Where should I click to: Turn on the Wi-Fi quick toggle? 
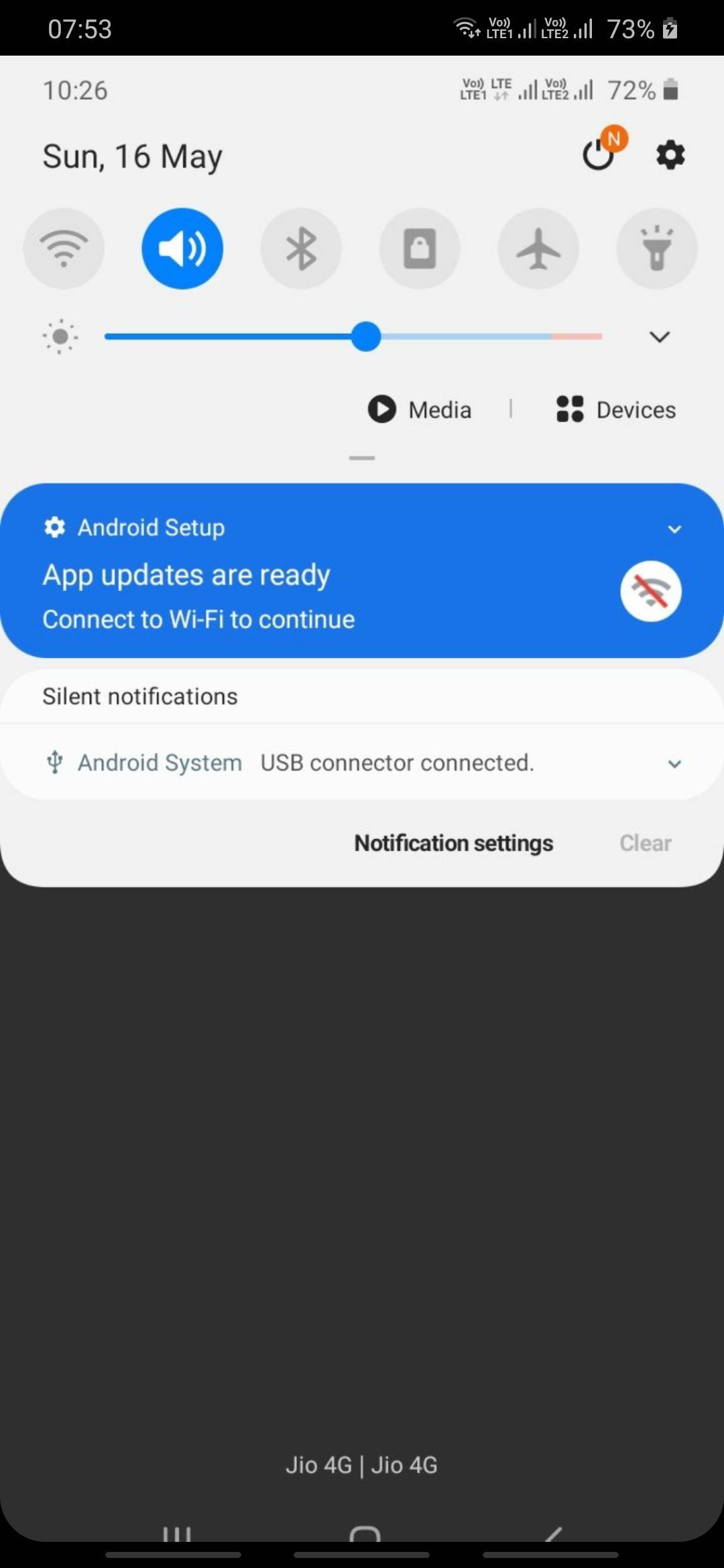tap(64, 249)
